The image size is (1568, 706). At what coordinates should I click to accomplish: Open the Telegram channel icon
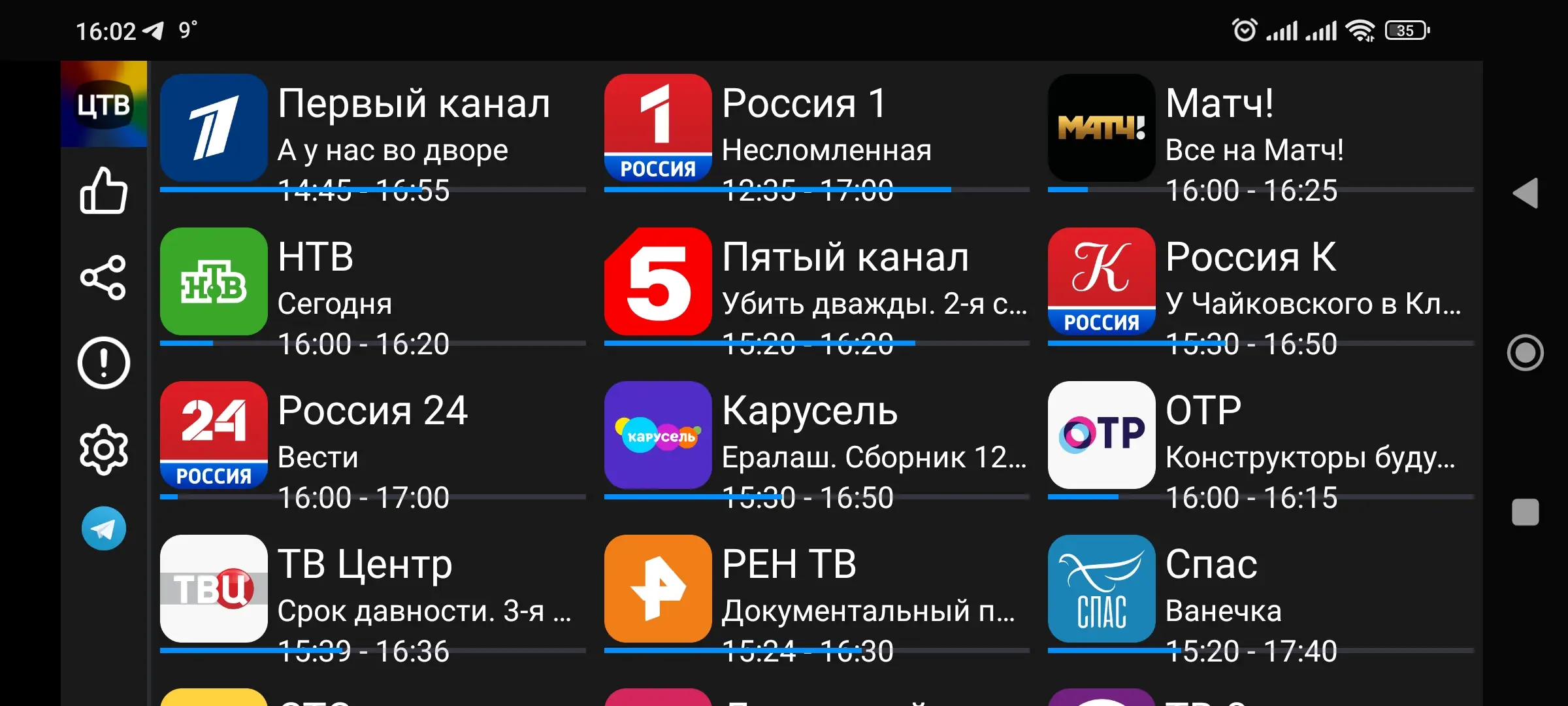[x=103, y=528]
